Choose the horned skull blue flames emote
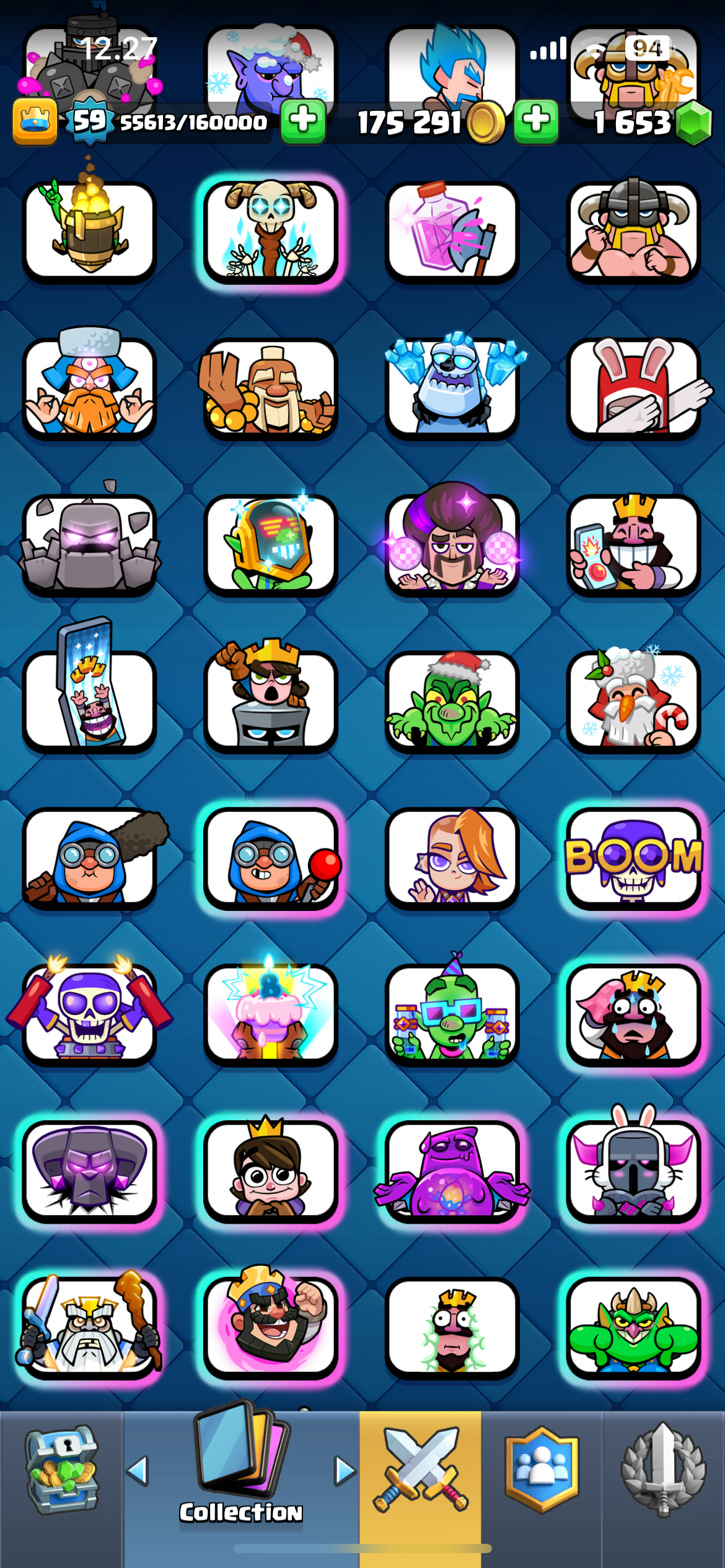This screenshot has width=725, height=1568. click(270, 232)
